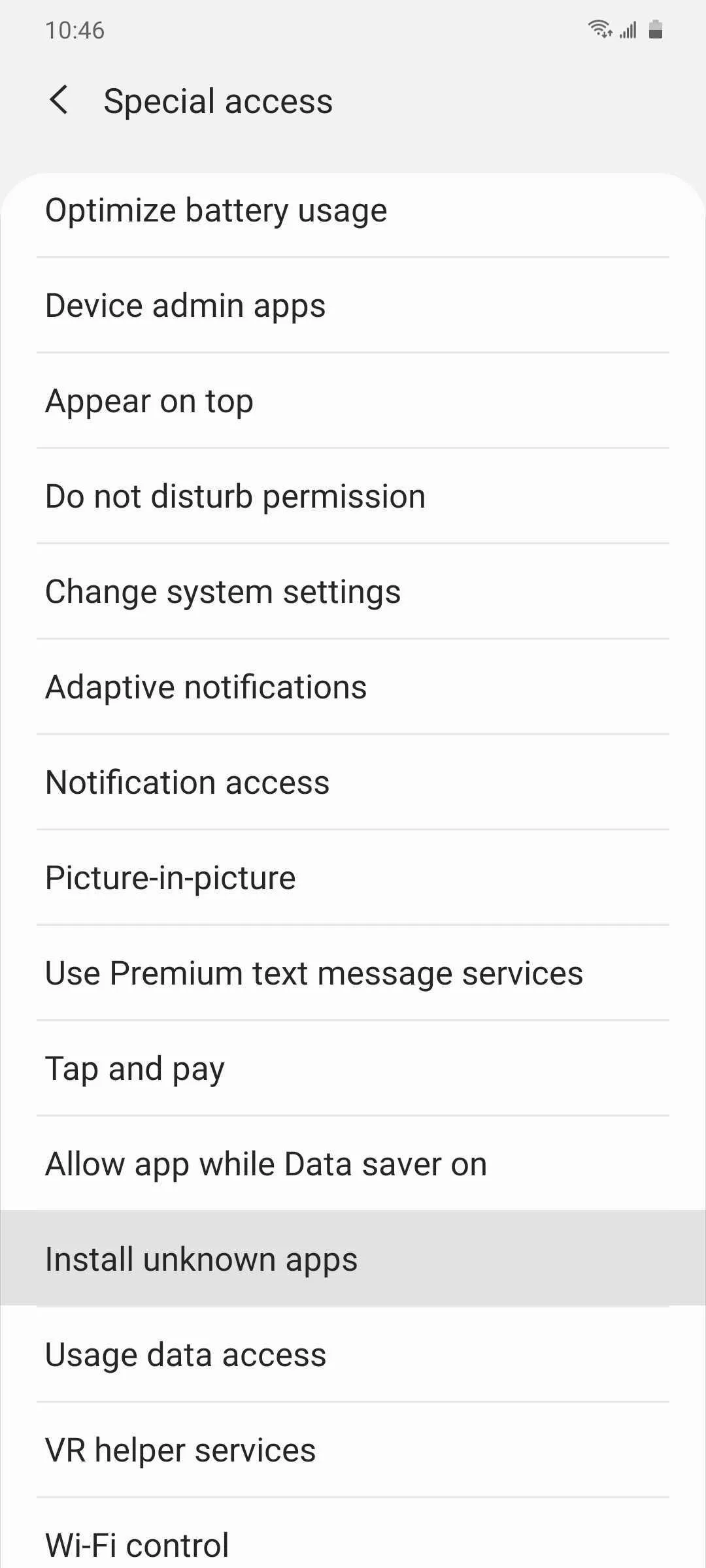
Task: Select Appear on top
Action: point(353,400)
